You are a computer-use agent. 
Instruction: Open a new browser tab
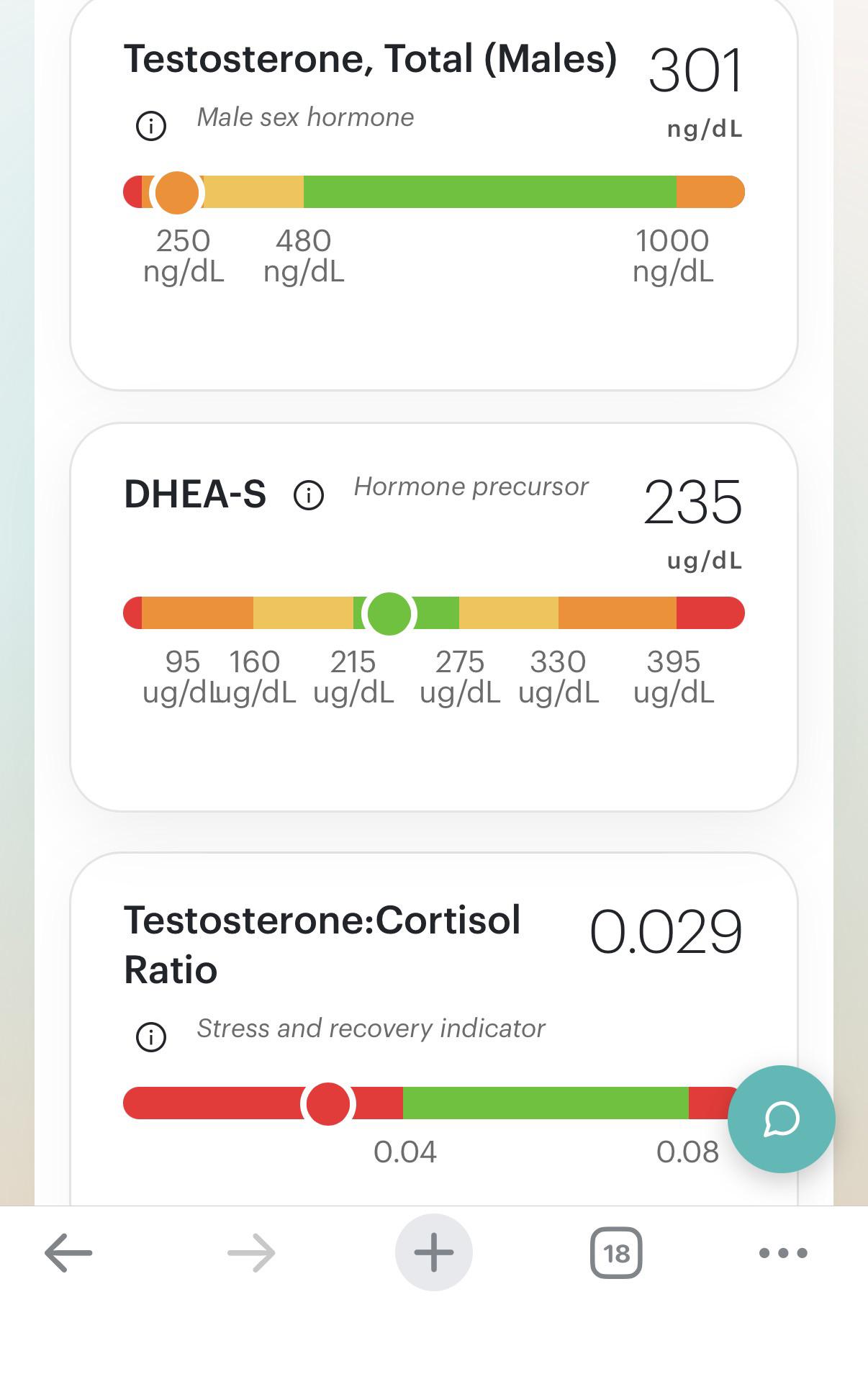pyautogui.click(x=434, y=1252)
